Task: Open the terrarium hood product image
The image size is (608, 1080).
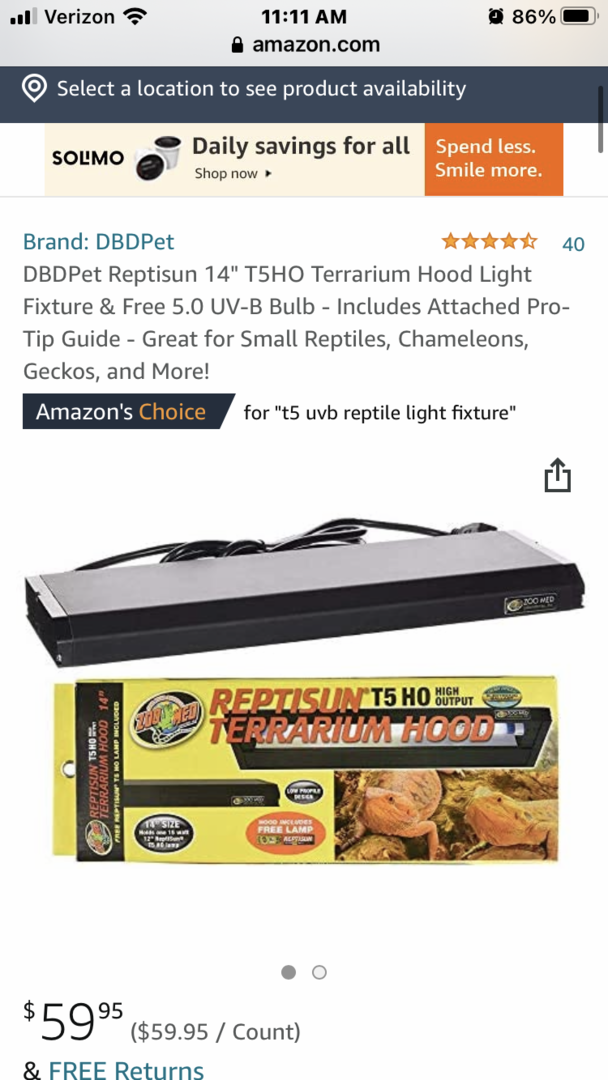Action: pyautogui.click(x=304, y=690)
